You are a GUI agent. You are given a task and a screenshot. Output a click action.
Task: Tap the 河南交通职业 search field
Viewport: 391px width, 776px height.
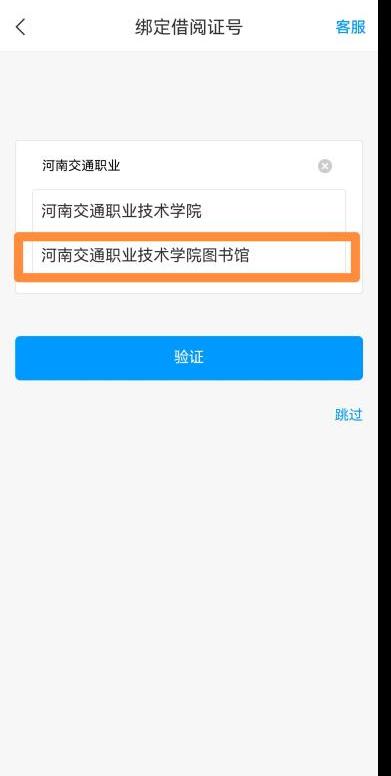[x=176, y=166]
